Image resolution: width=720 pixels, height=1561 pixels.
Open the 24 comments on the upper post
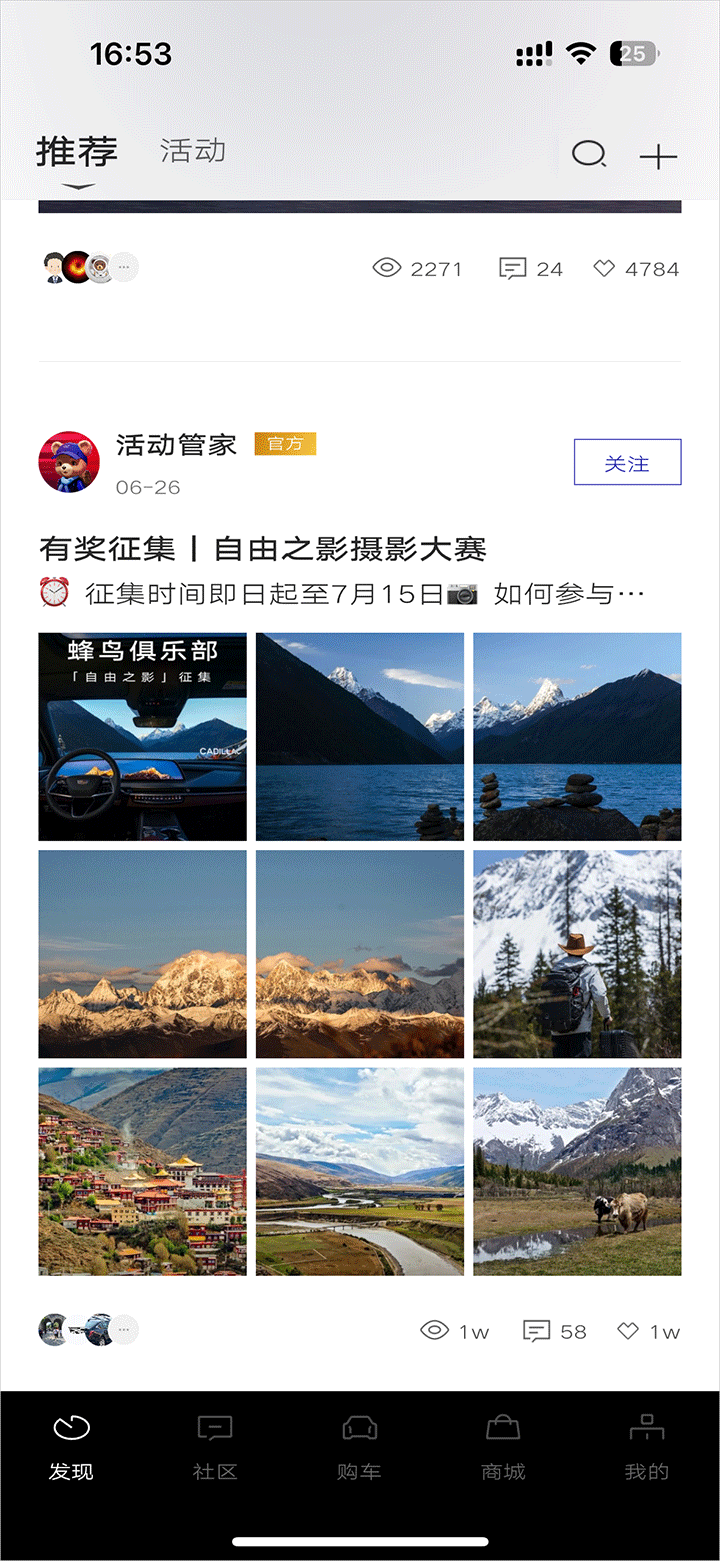point(513,269)
